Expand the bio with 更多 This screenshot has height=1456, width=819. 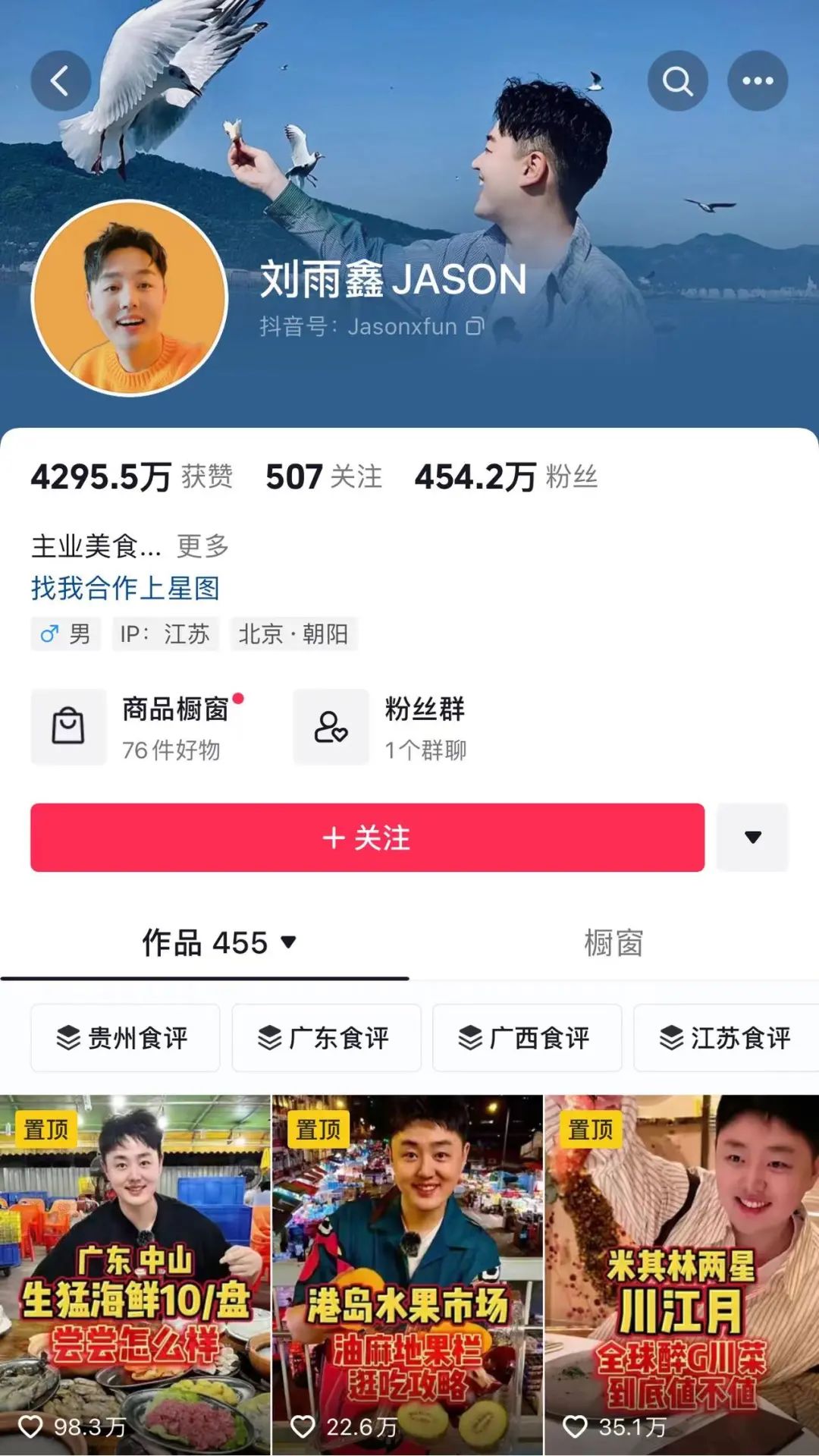[202, 546]
